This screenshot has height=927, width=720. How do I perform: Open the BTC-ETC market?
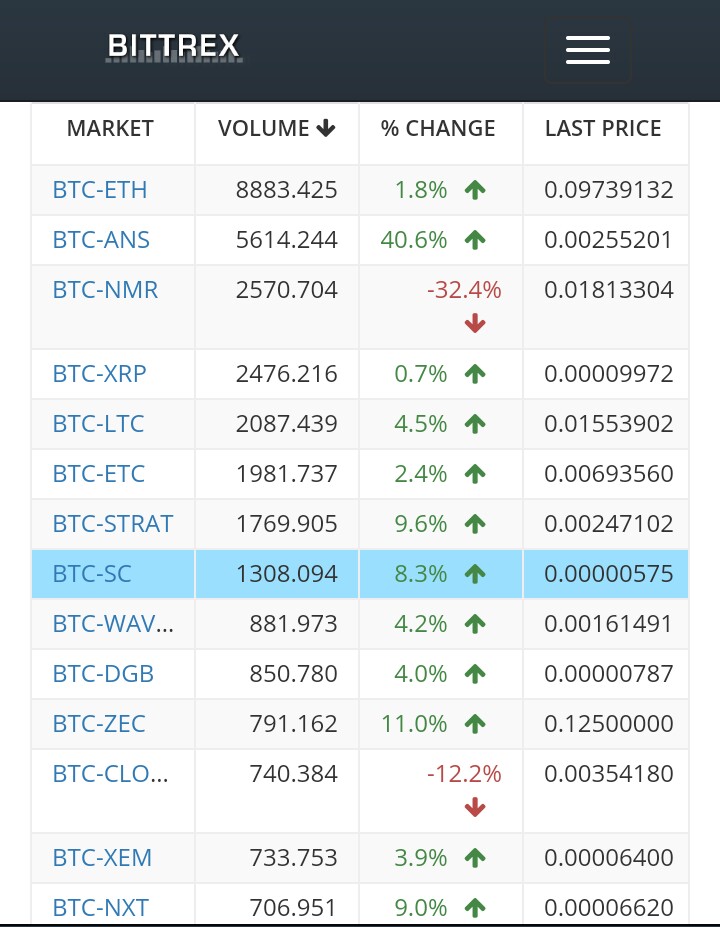click(x=98, y=474)
